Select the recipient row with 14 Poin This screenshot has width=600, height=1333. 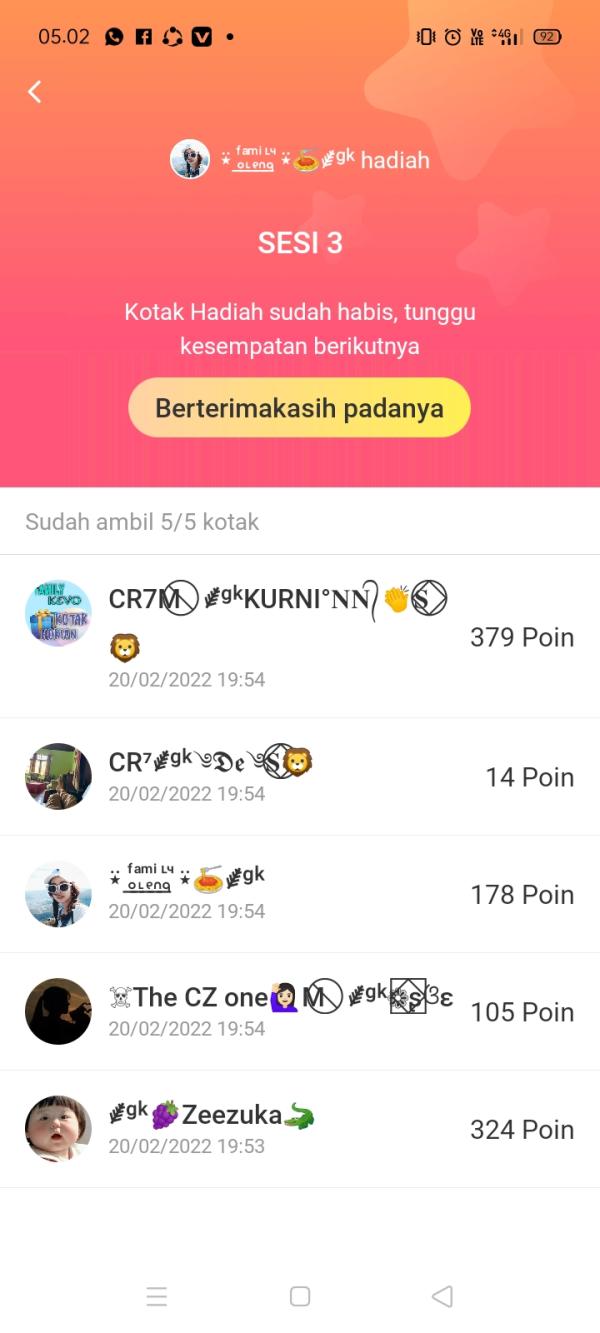[300, 777]
